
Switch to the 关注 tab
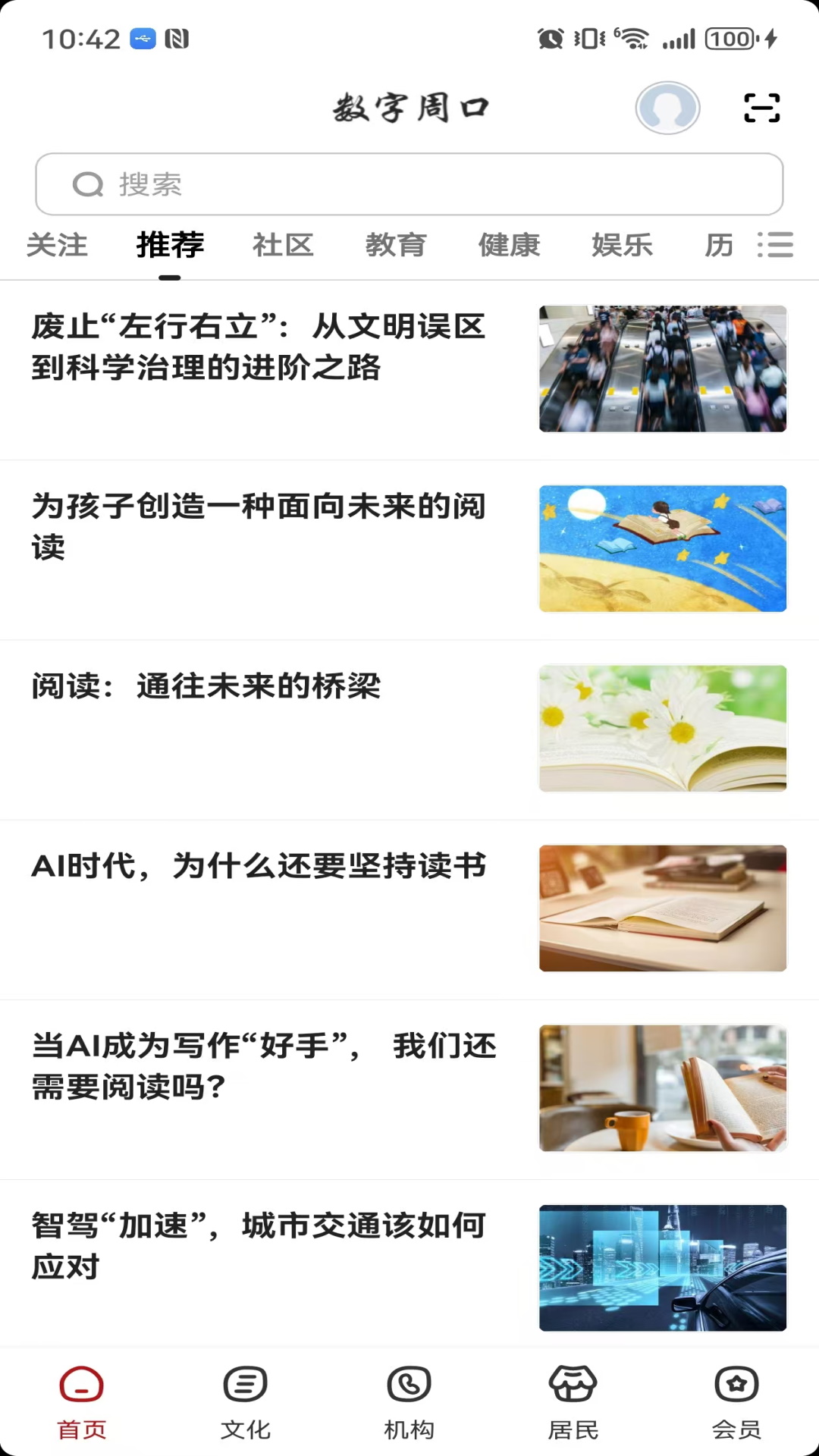(x=58, y=244)
